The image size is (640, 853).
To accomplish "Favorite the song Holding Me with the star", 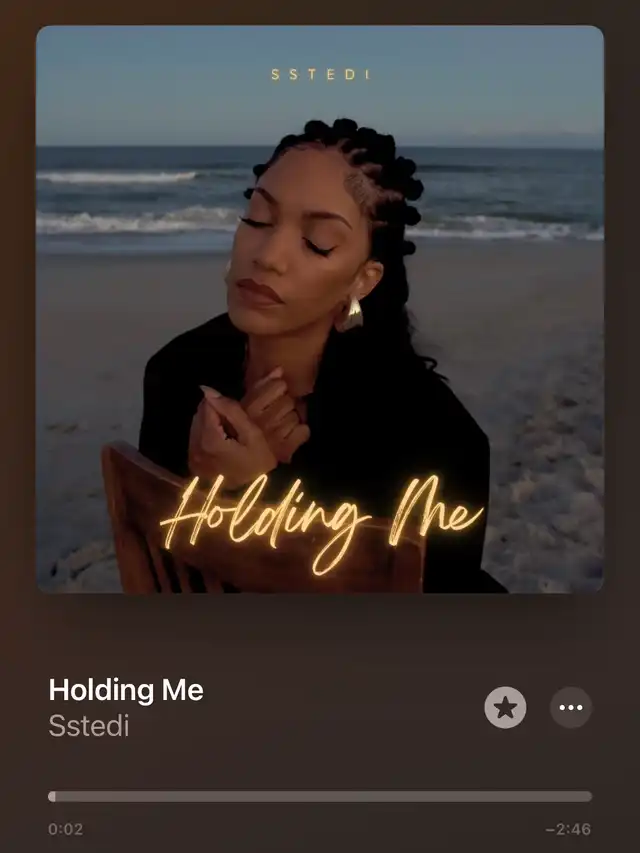I will click(505, 708).
